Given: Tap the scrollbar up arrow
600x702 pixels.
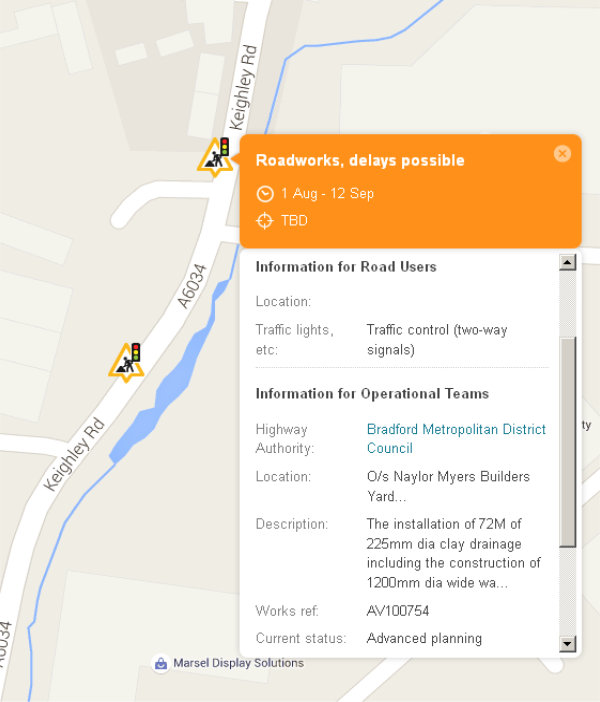Looking at the screenshot, I should click(567, 263).
